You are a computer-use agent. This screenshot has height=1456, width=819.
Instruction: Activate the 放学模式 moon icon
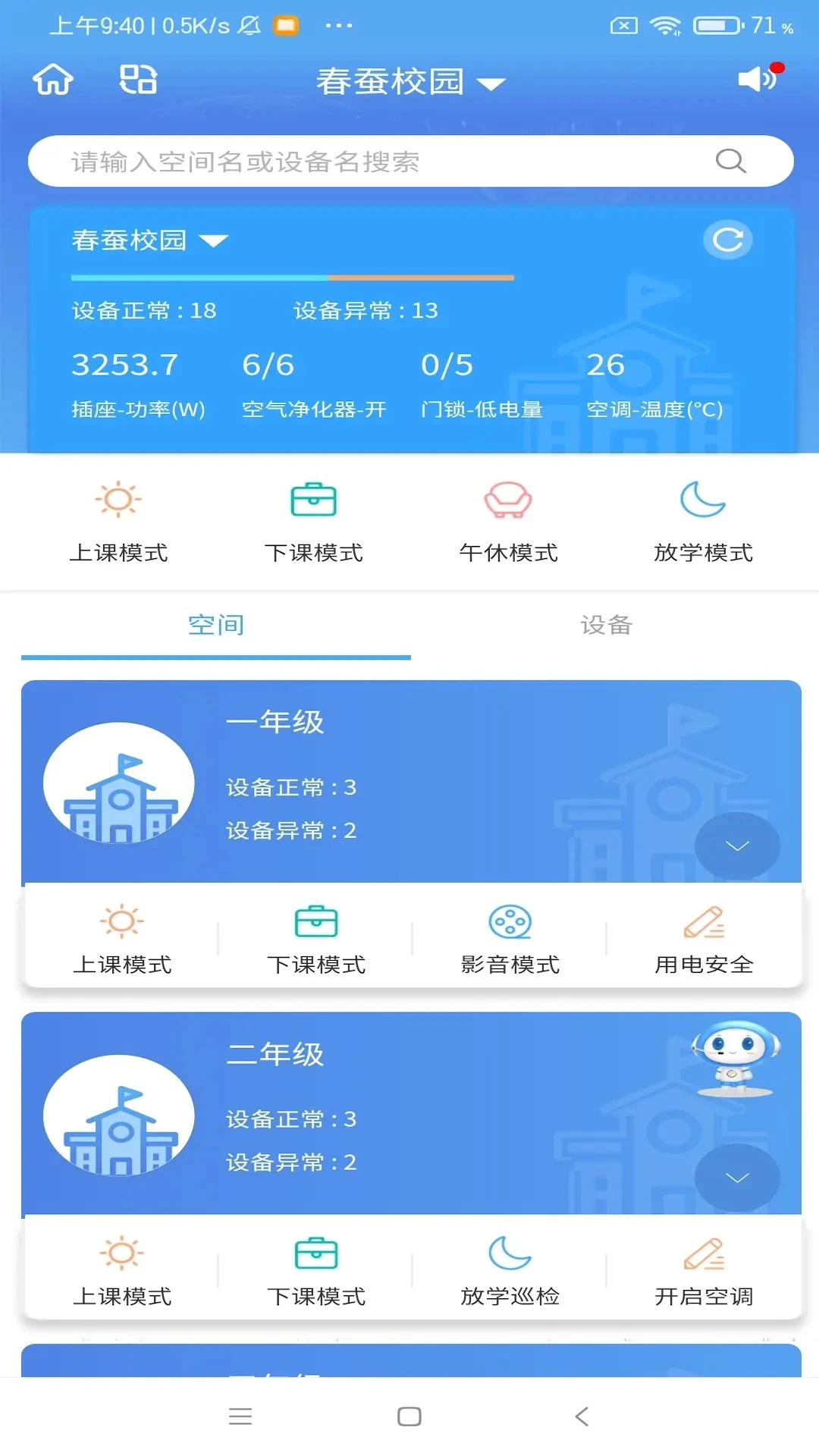(703, 499)
